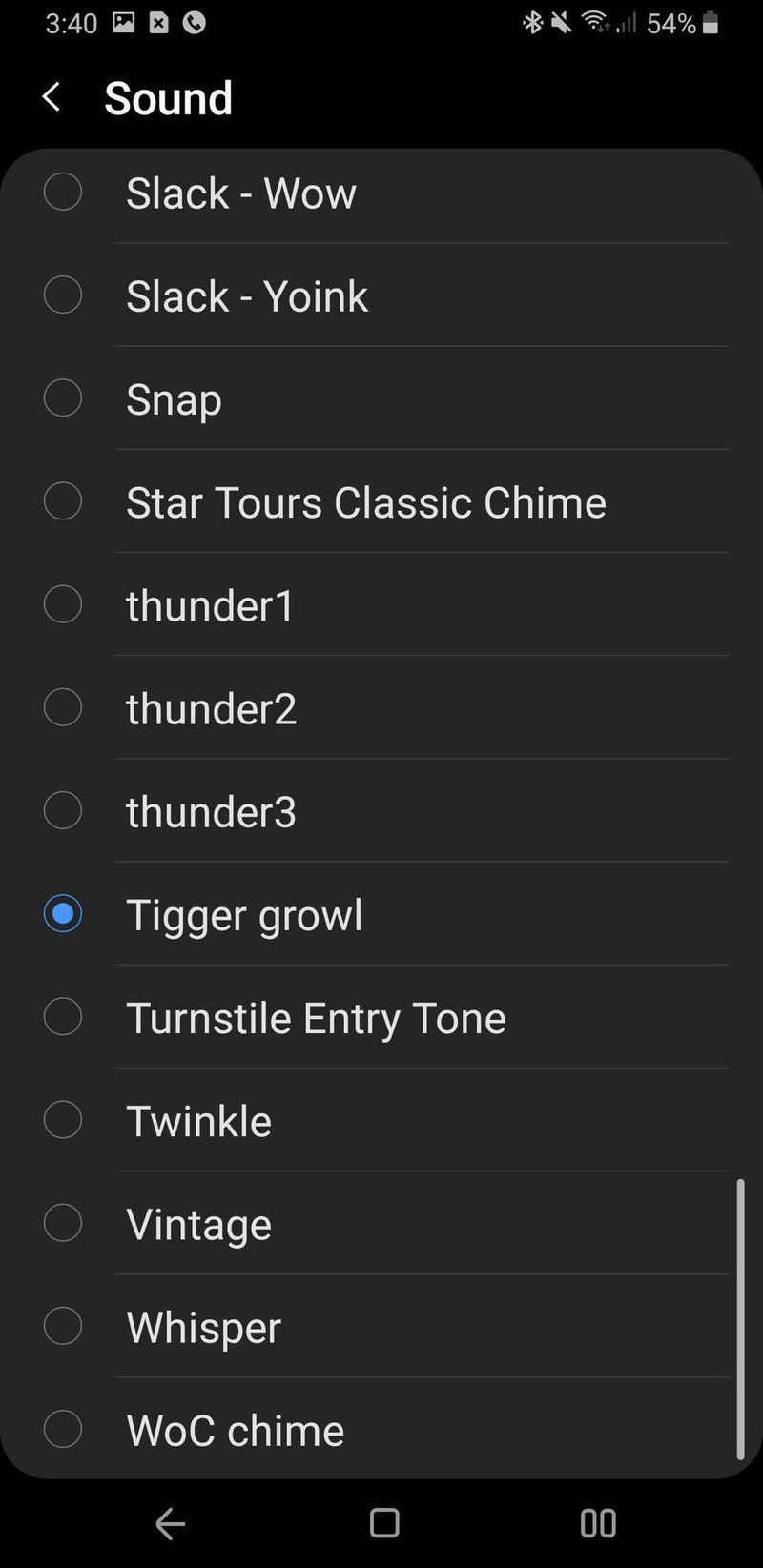Screen dimensions: 763x1568
Task: Choose the Twinkle ringtone radio button
Action: tap(63, 1119)
